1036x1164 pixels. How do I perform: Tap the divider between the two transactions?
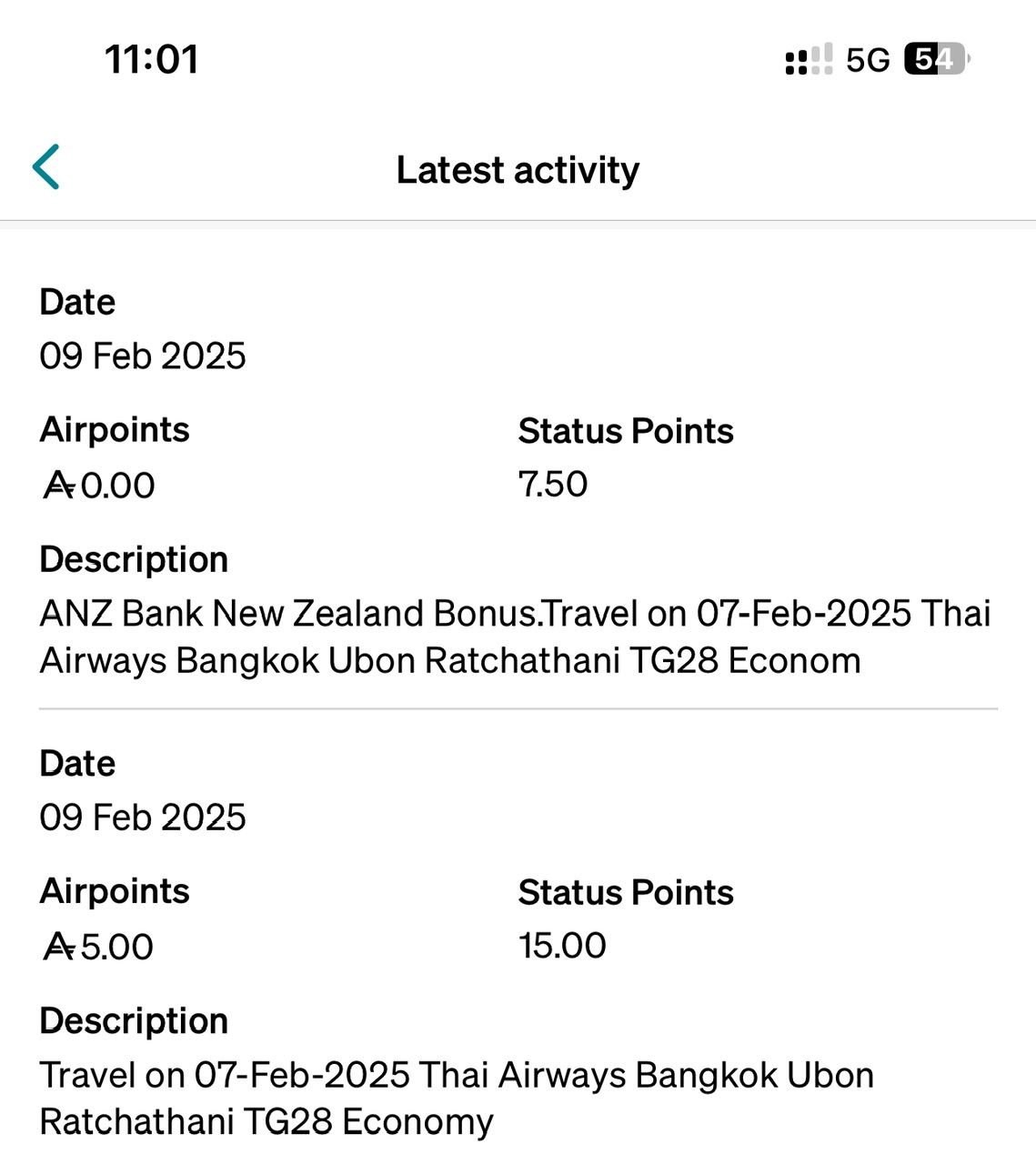tap(518, 706)
